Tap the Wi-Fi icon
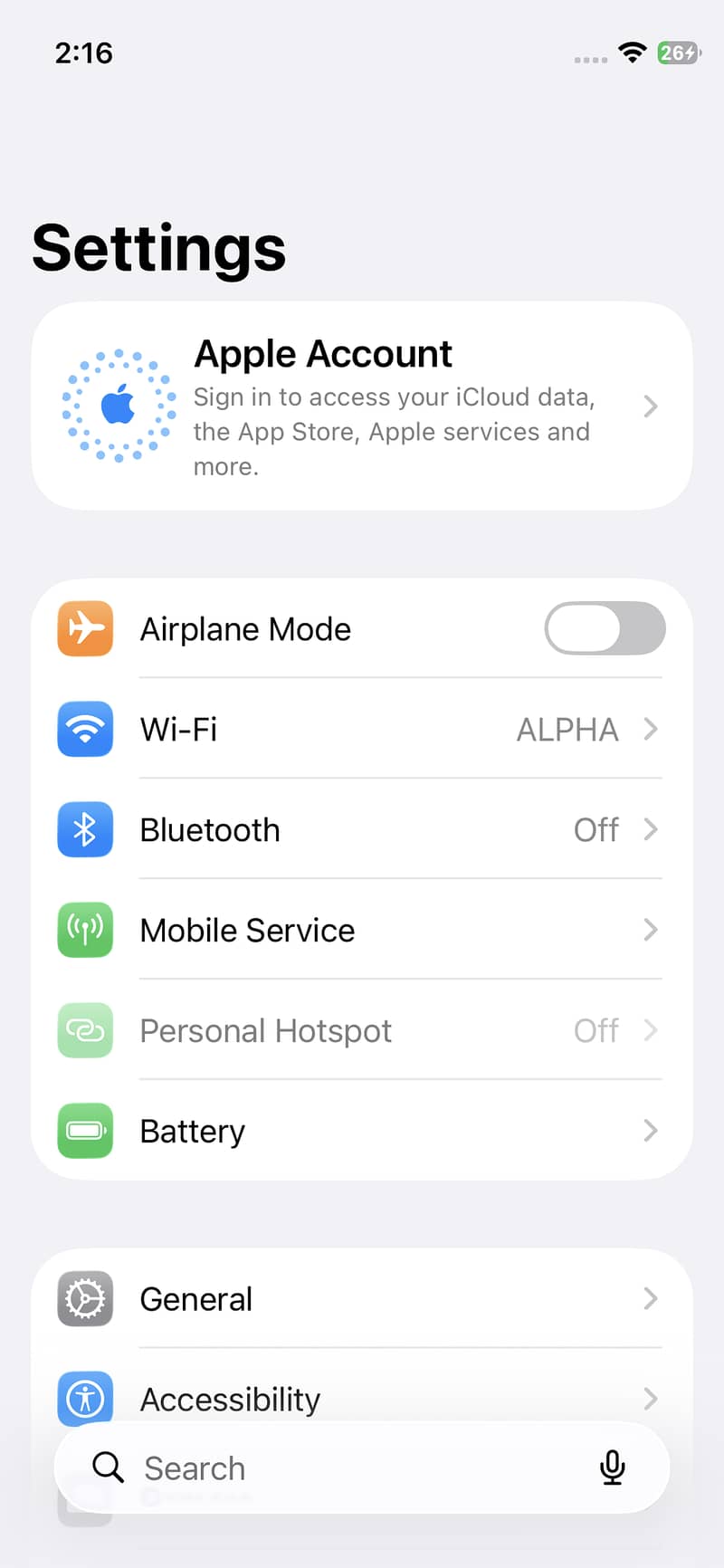The width and height of the screenshot is (724, 1568). click(x=85, y=729)
